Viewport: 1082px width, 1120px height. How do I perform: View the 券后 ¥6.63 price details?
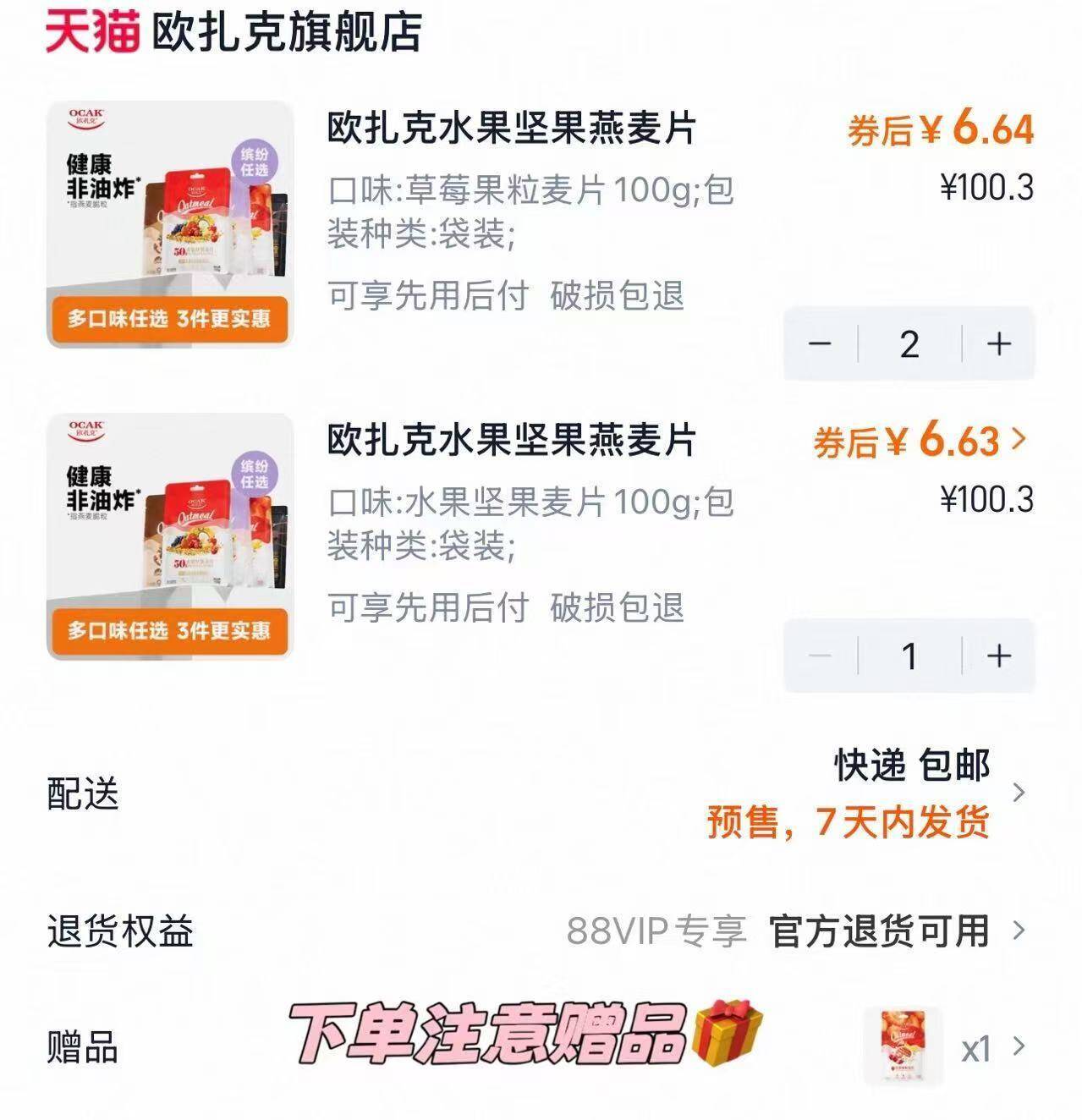point(922,440)
